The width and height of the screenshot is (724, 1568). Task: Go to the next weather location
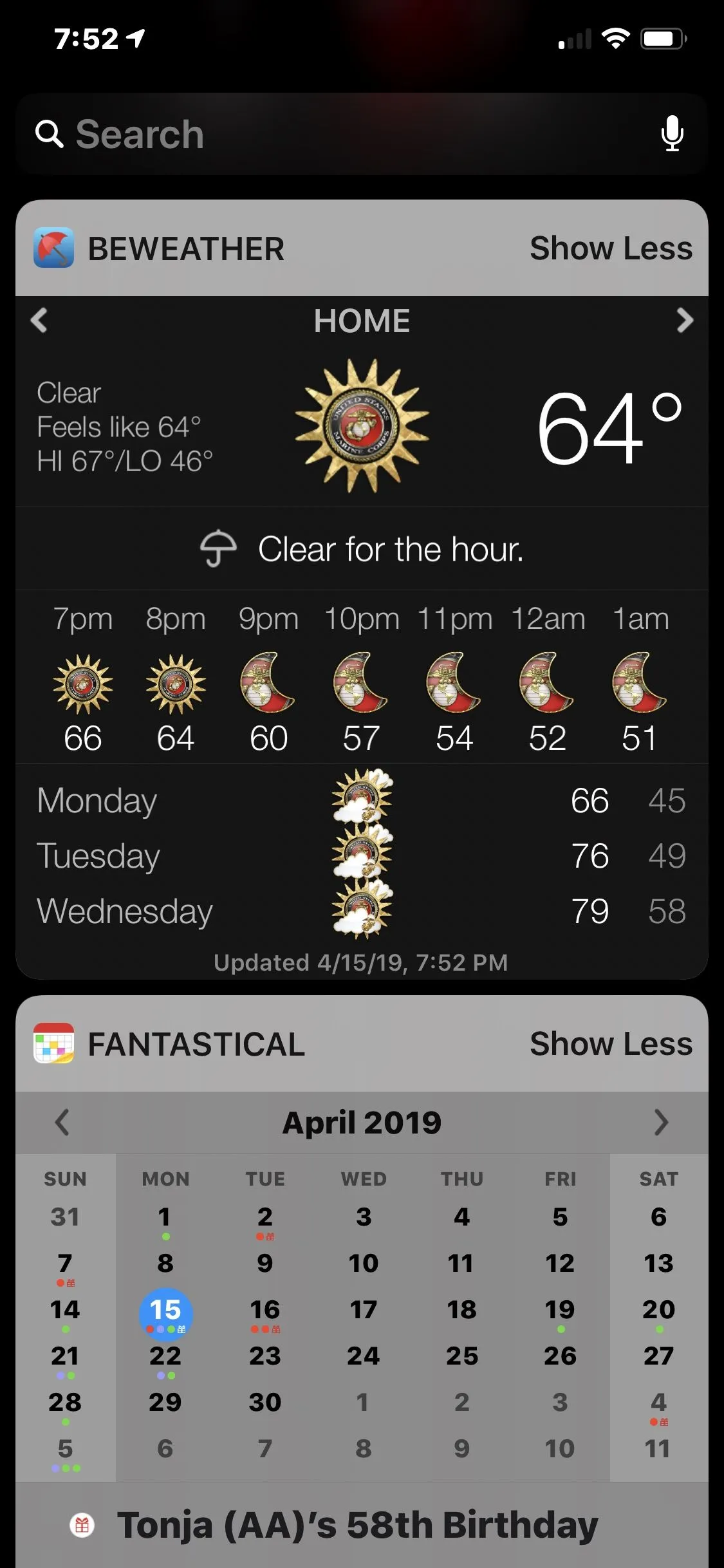coord(685,320)
